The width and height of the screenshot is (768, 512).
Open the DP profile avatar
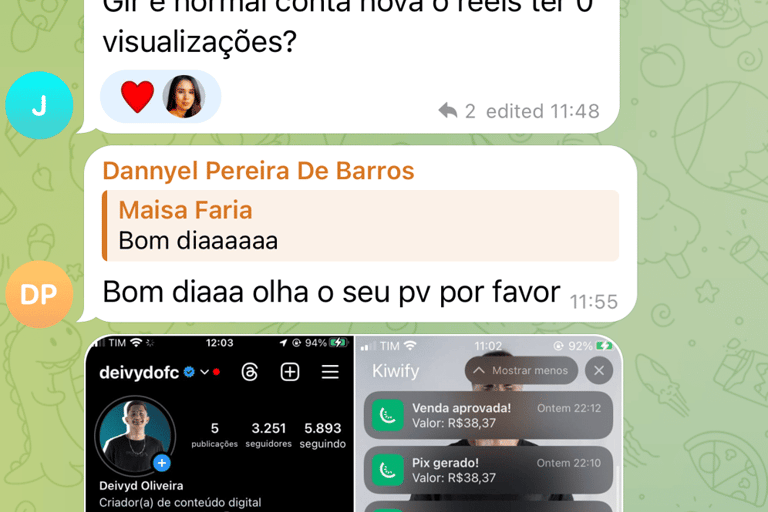pyautogui.click(x=39, y=294)
